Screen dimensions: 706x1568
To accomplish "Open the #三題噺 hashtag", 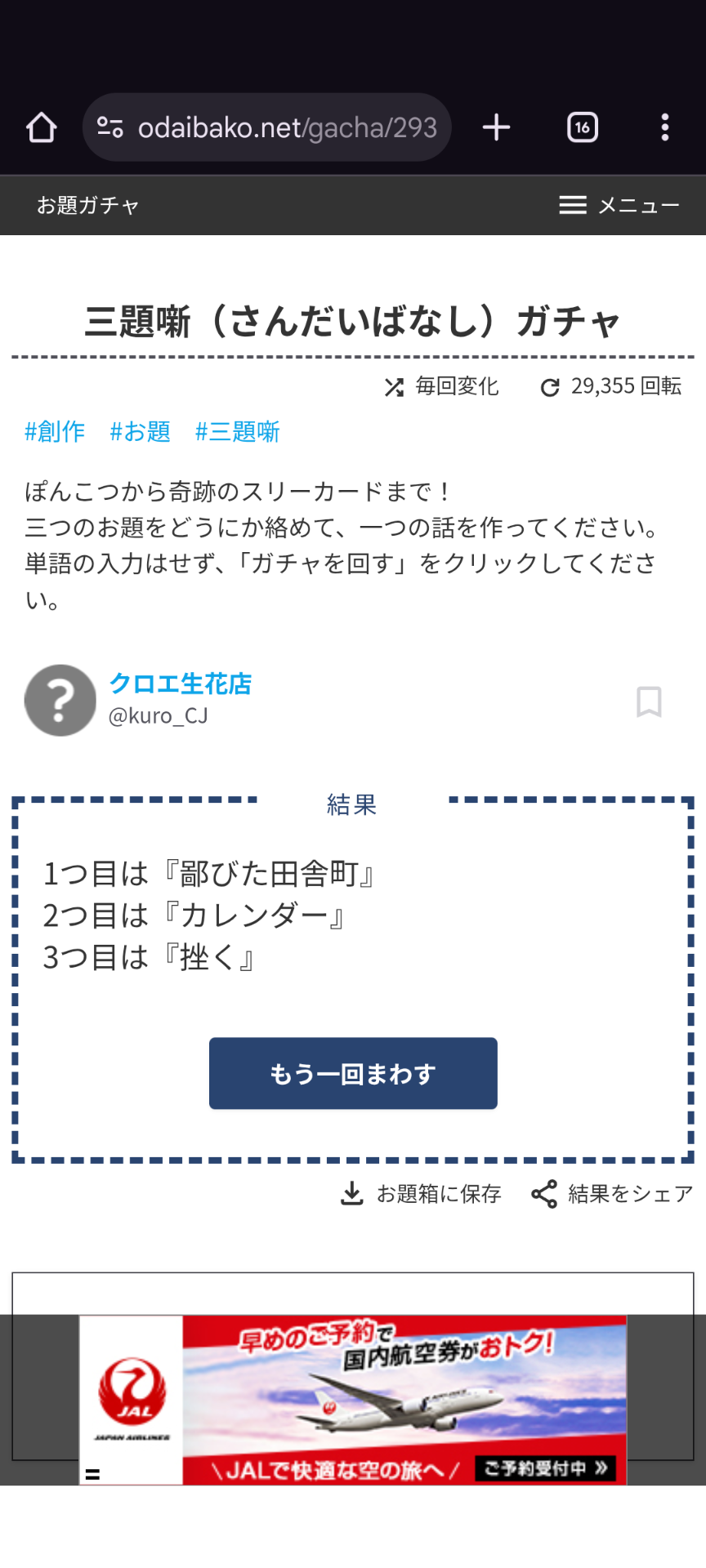I will click(237, 431).
